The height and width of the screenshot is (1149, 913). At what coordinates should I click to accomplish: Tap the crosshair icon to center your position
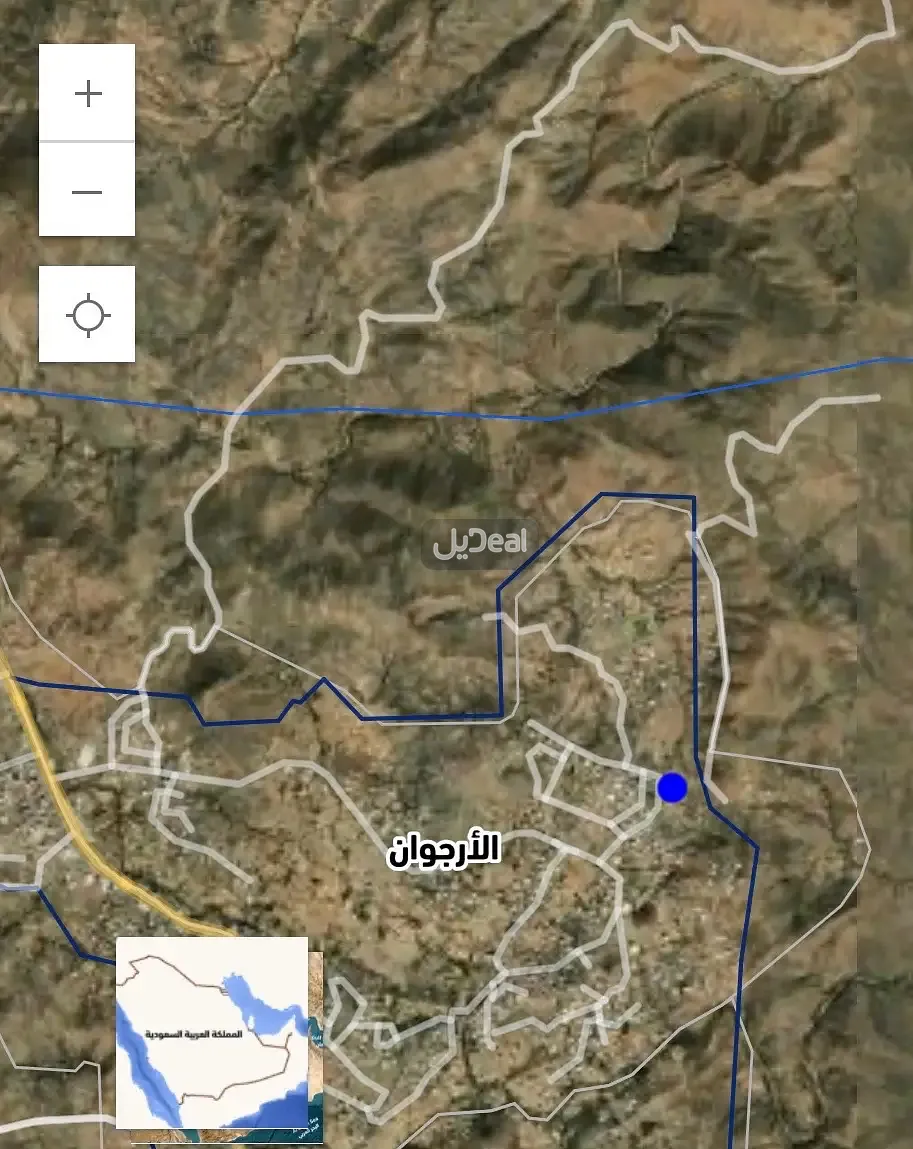pyautogui.click(x=88, y=313)
